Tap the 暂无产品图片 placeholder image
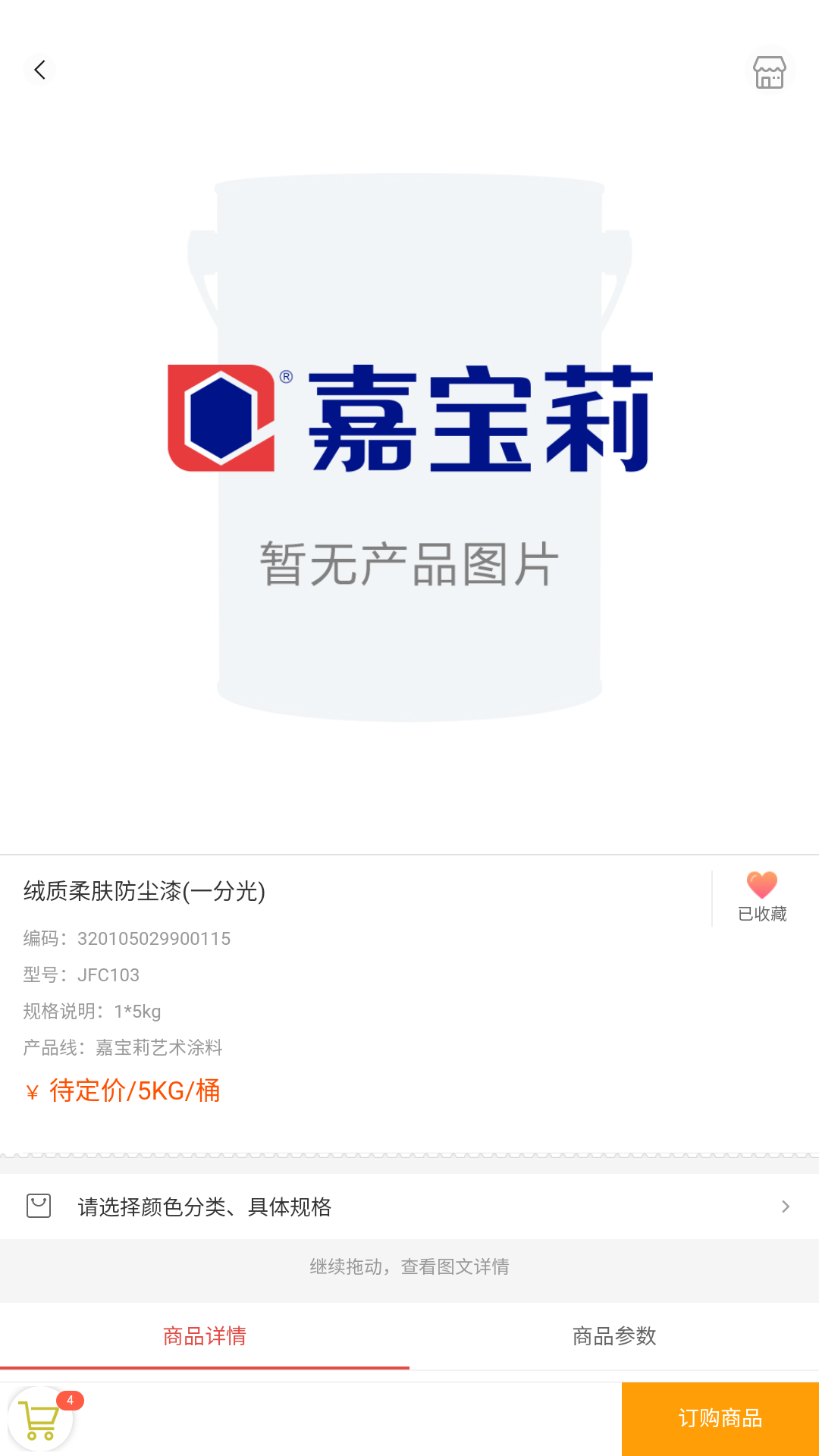Image resolution: width=819 pixels, height=1456 pixels. point(409,561)
